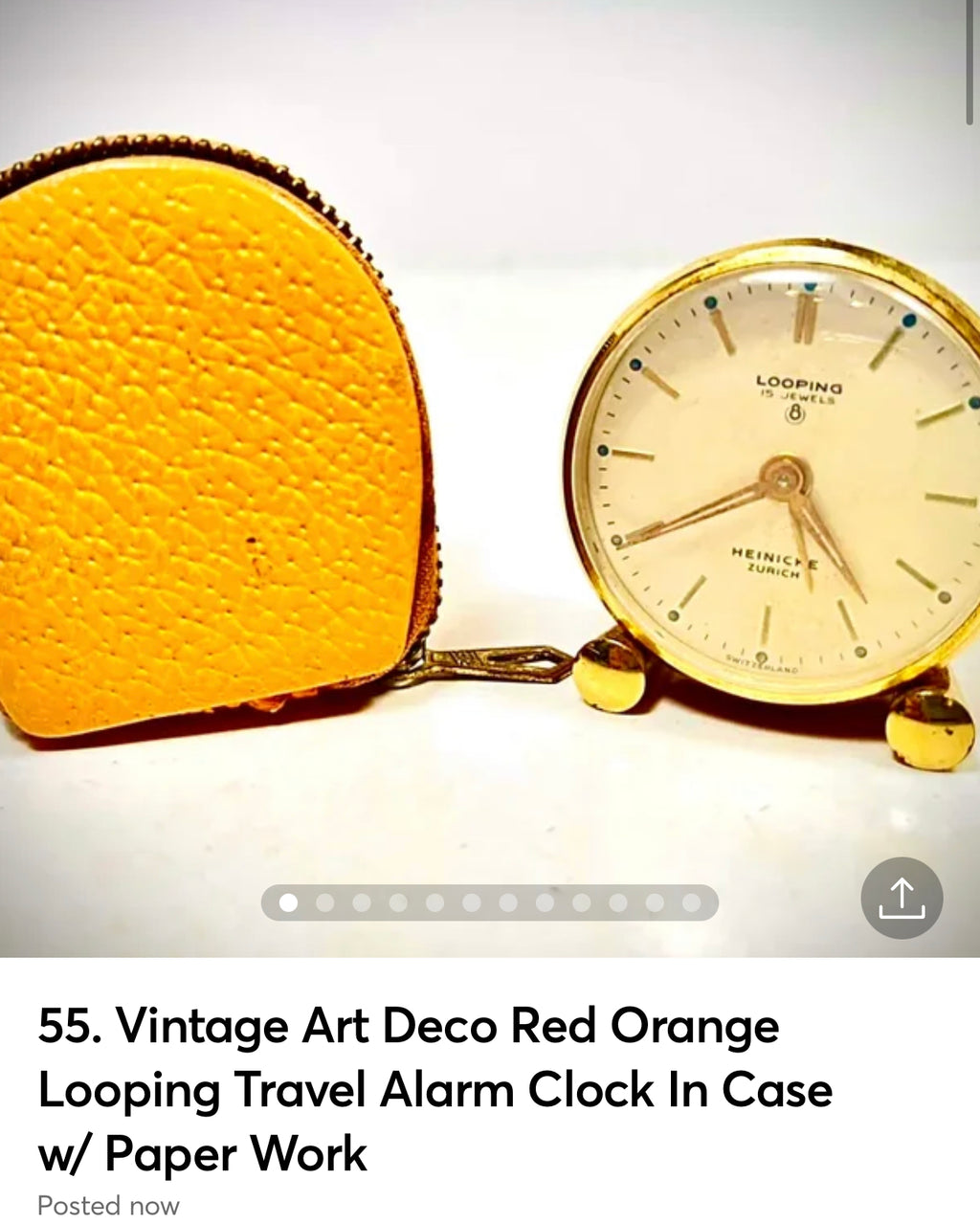The image size is (980, 1224).
Task: Select the fourth pagination dot
Action: point(396,901)
